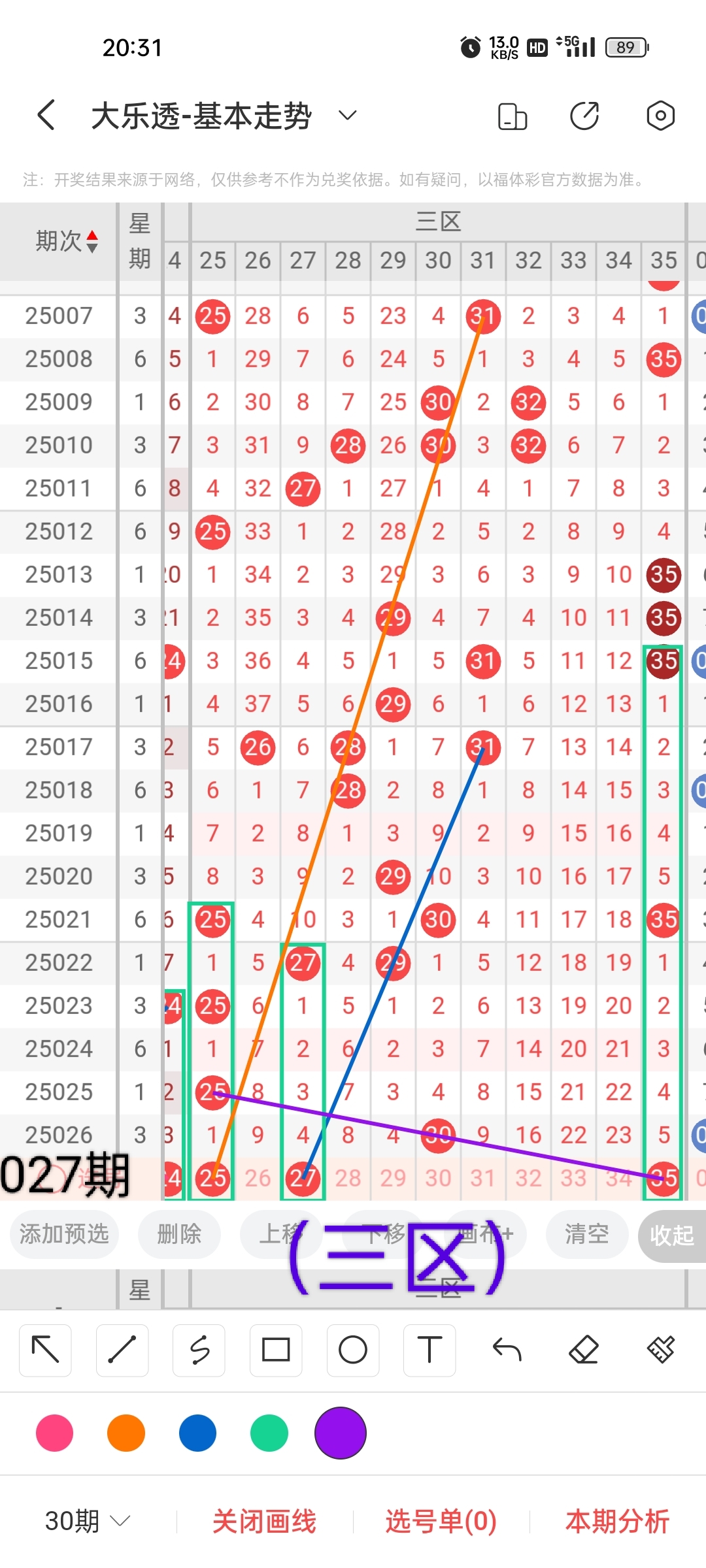Sort by 期次 column header

click(x=66, y=241)
